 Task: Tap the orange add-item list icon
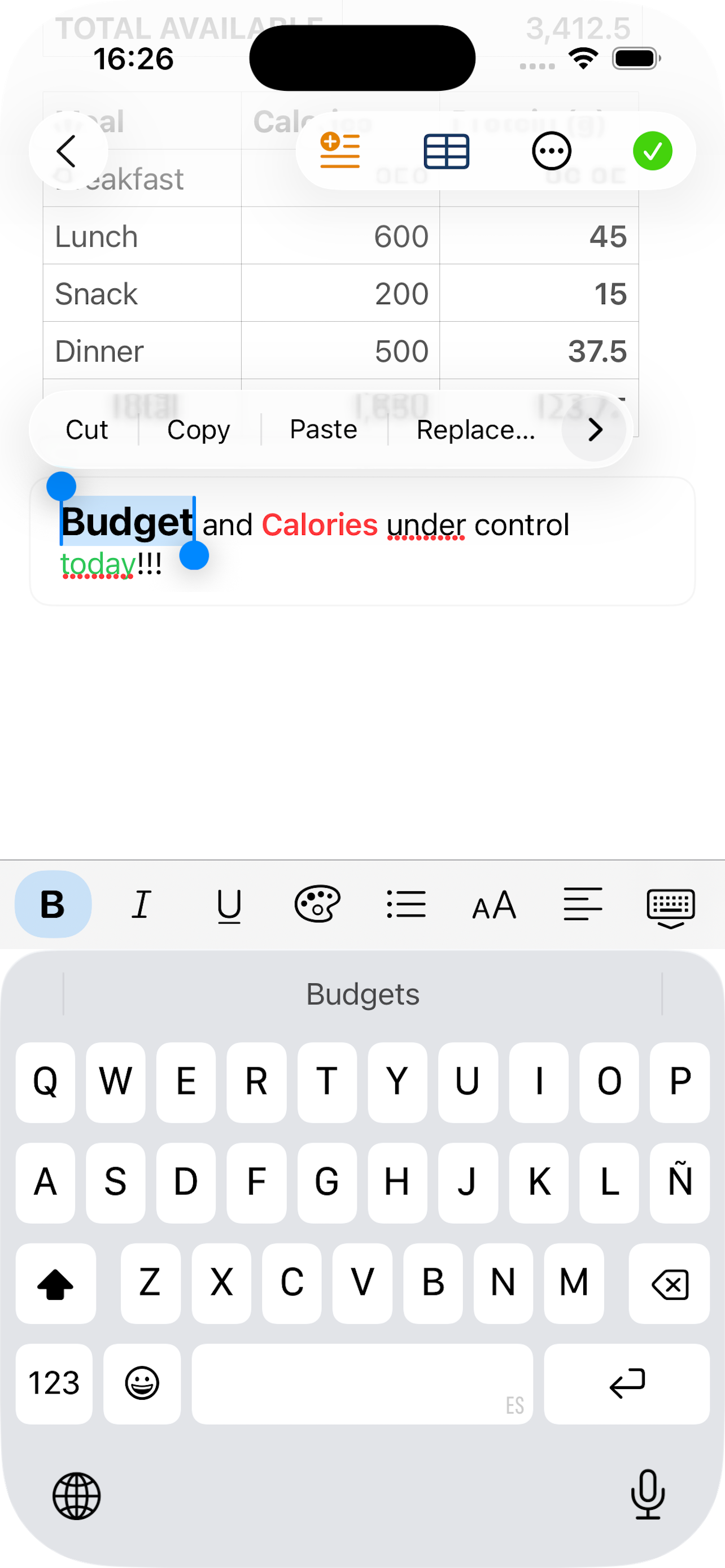pos(340,150)
